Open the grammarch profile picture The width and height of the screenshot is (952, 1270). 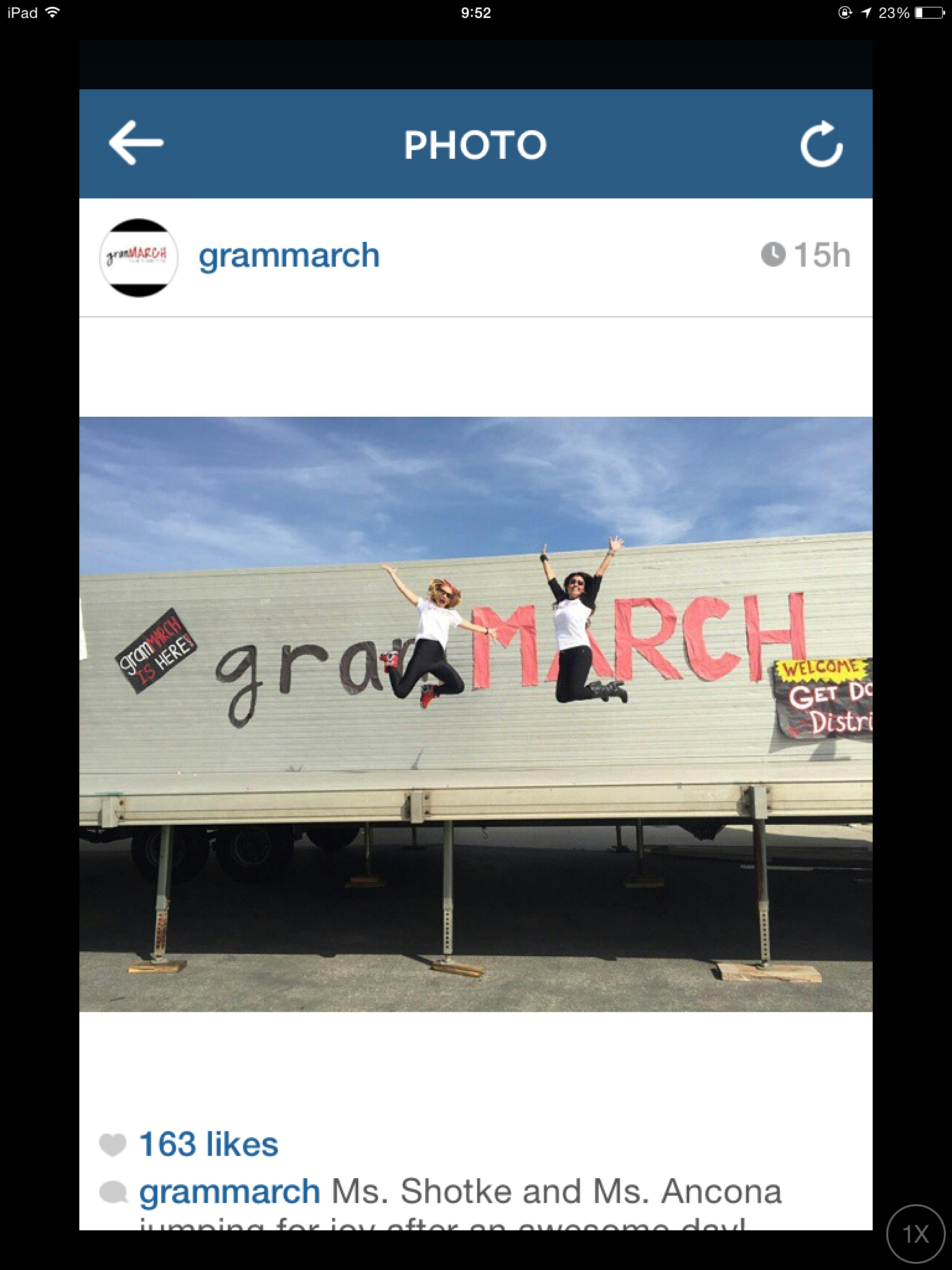(x=139, y=257)
